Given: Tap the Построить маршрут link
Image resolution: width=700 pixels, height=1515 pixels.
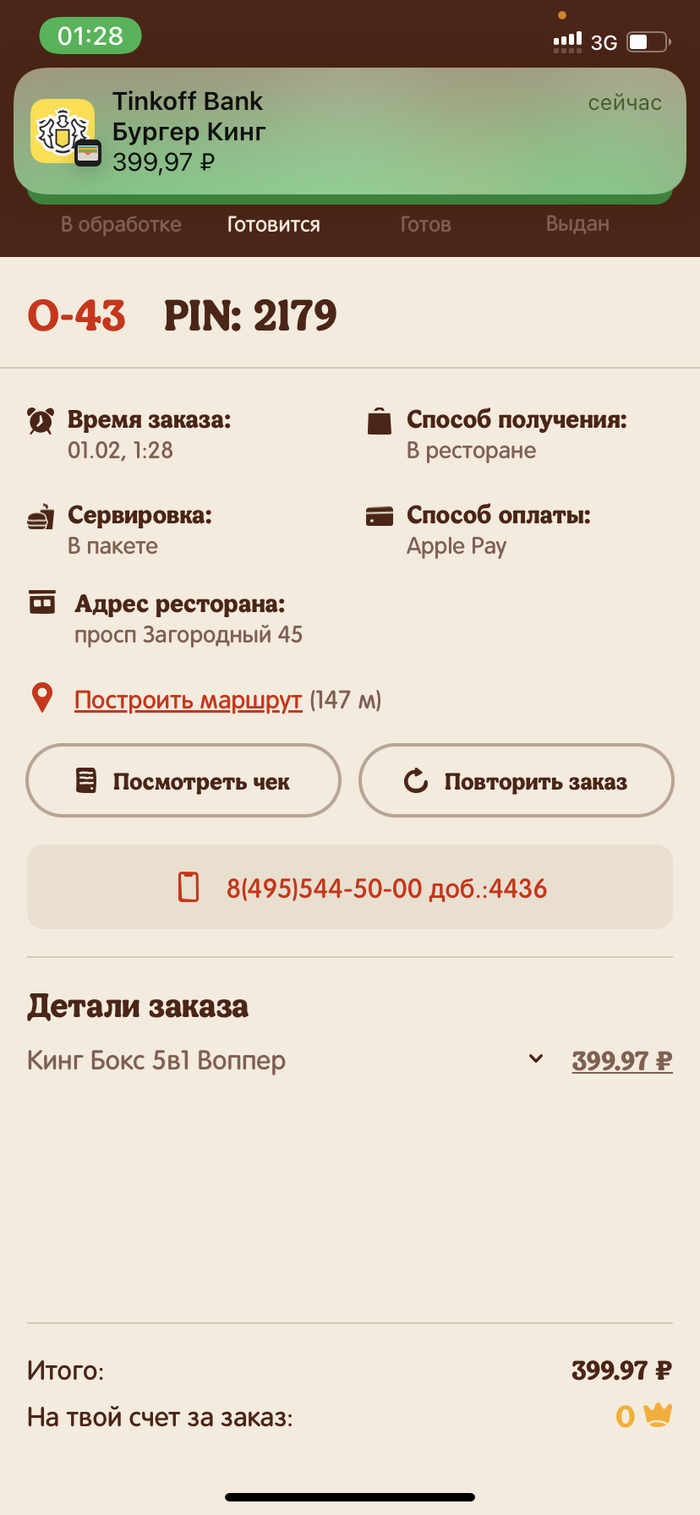Looking at the screenshot, I should [188, 700].
